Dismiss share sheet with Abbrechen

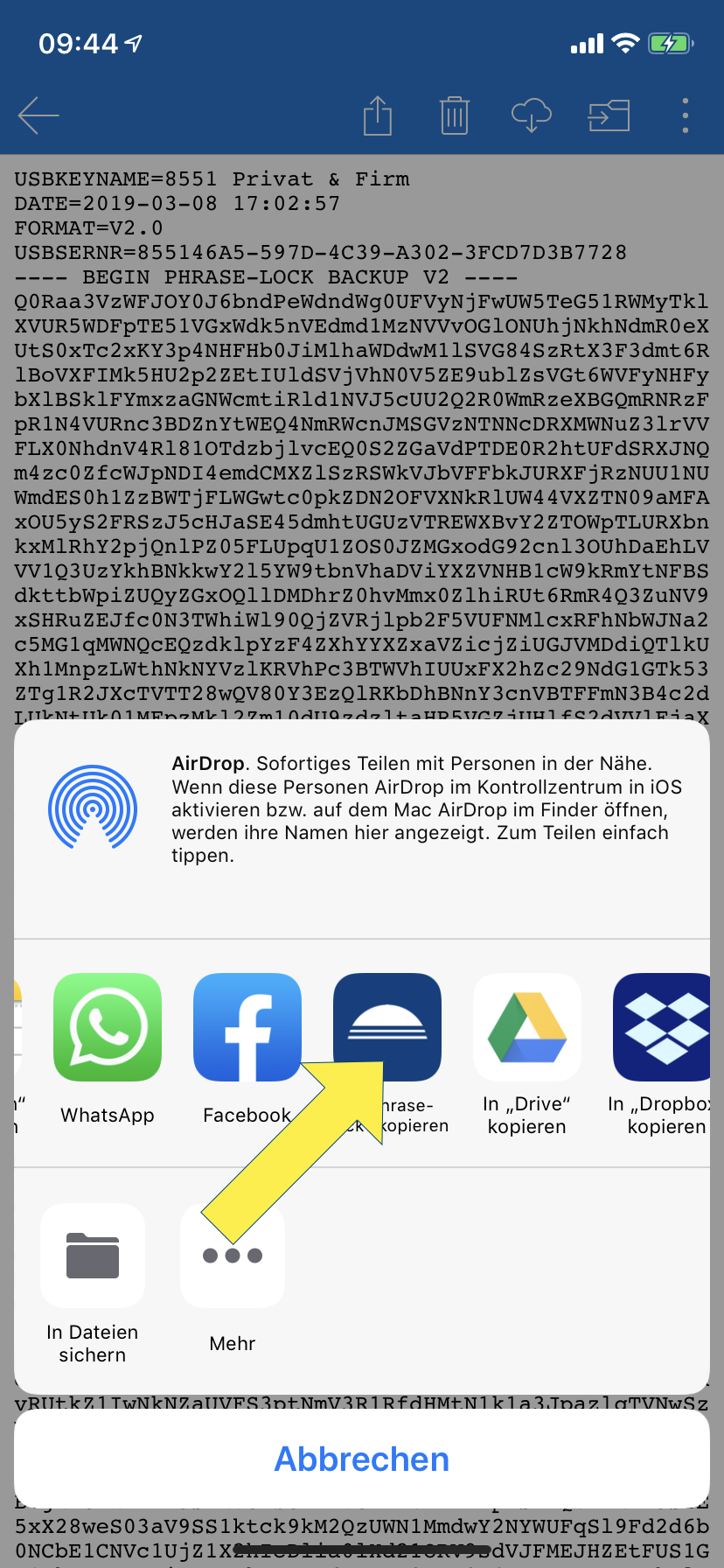[362, 1459]
